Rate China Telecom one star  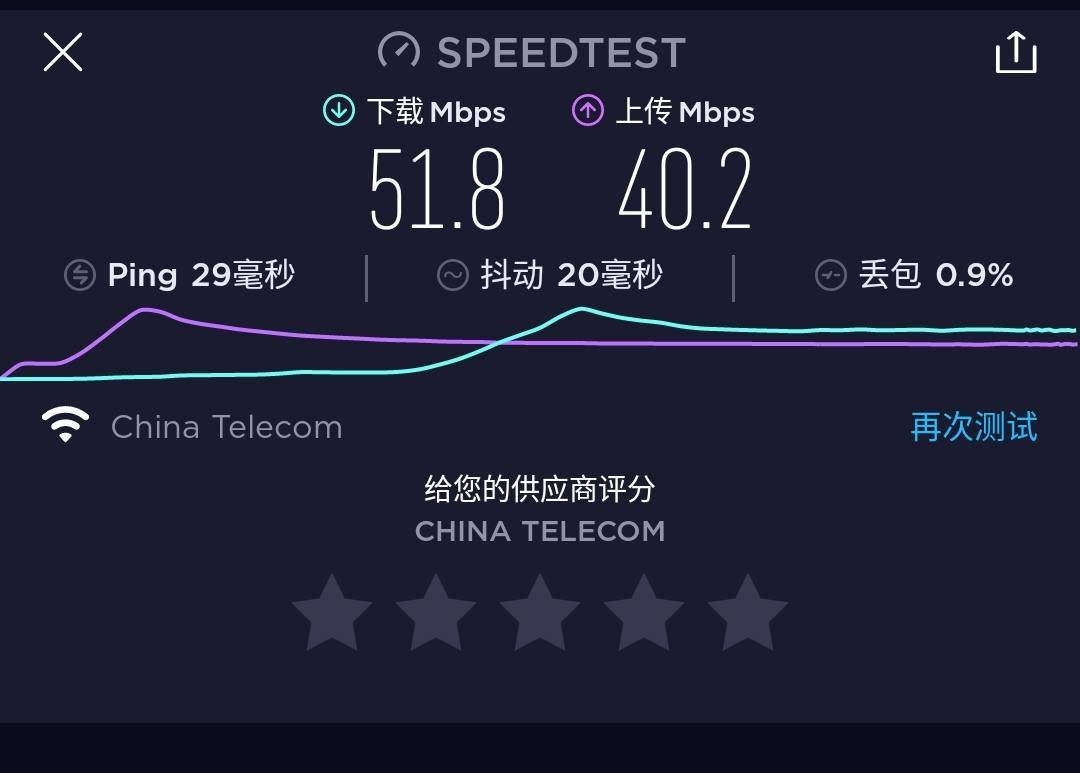point(332,612)
